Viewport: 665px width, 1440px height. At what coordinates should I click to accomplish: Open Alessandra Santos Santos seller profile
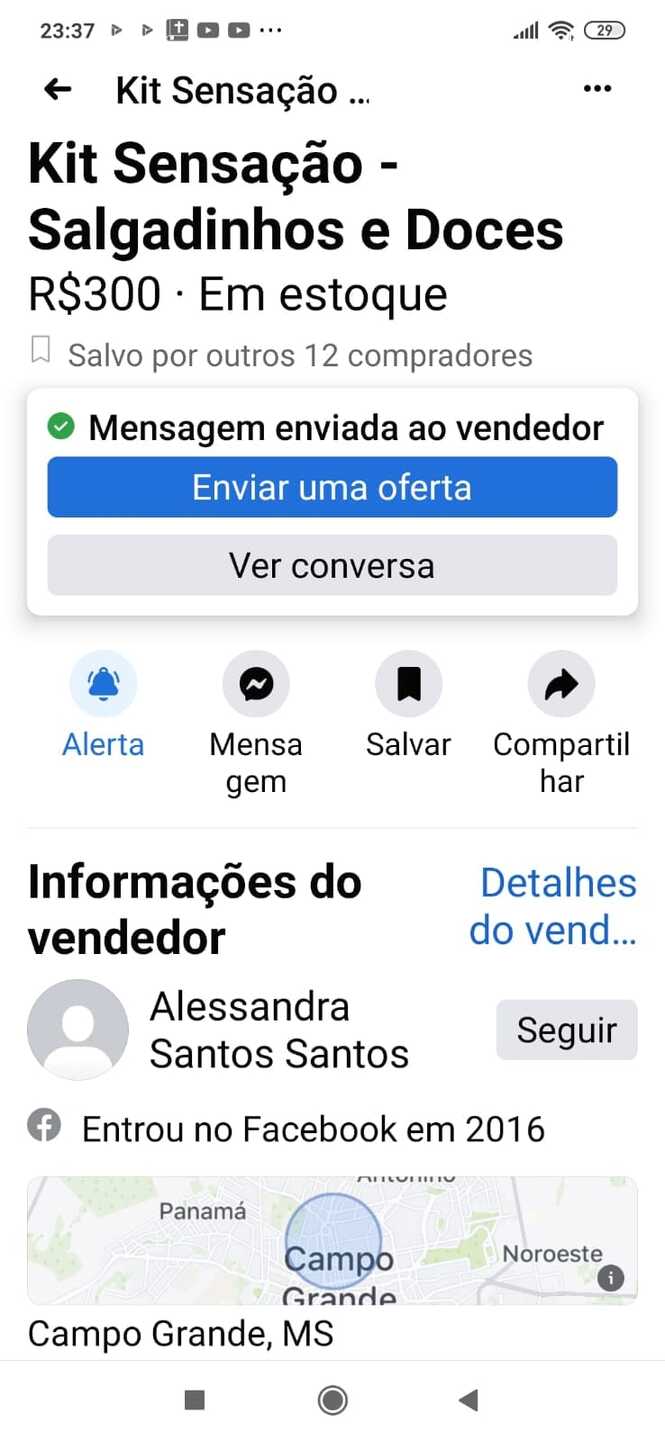pos(279,1030)
